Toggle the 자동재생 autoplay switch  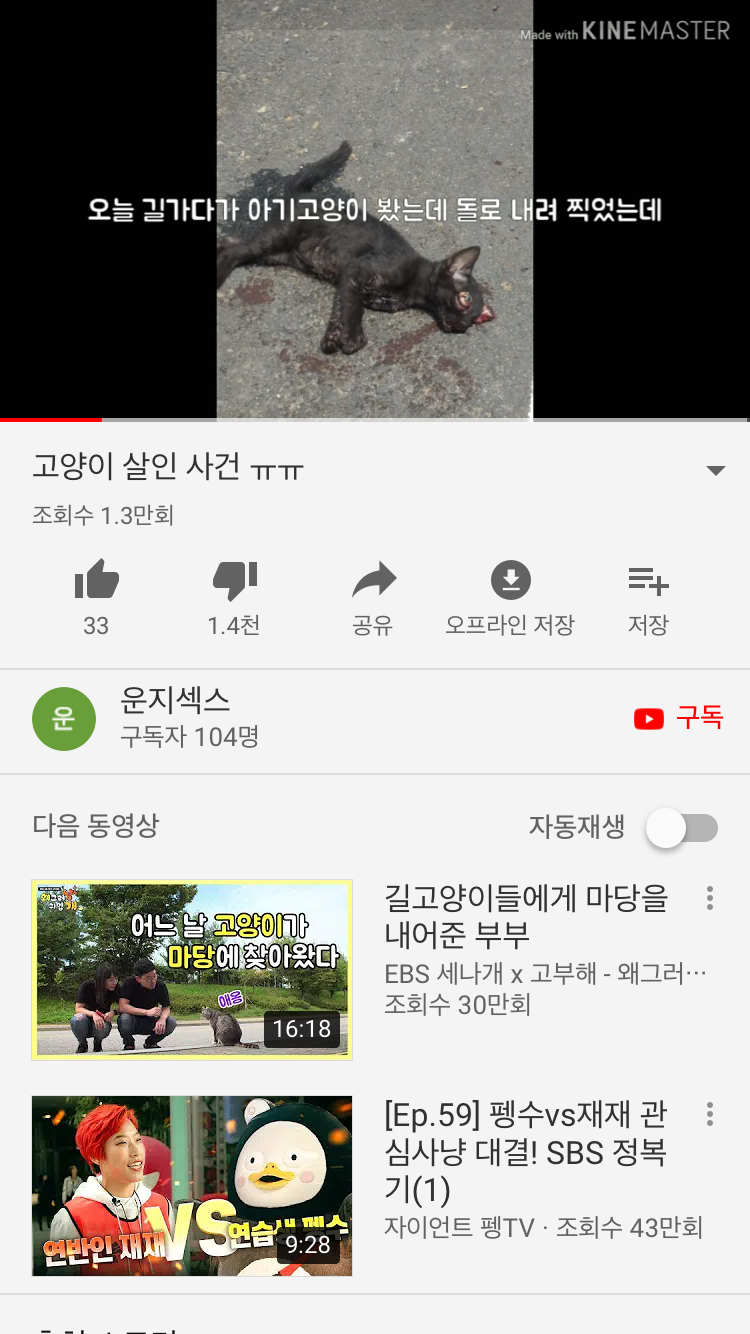[x=681, y=828]
